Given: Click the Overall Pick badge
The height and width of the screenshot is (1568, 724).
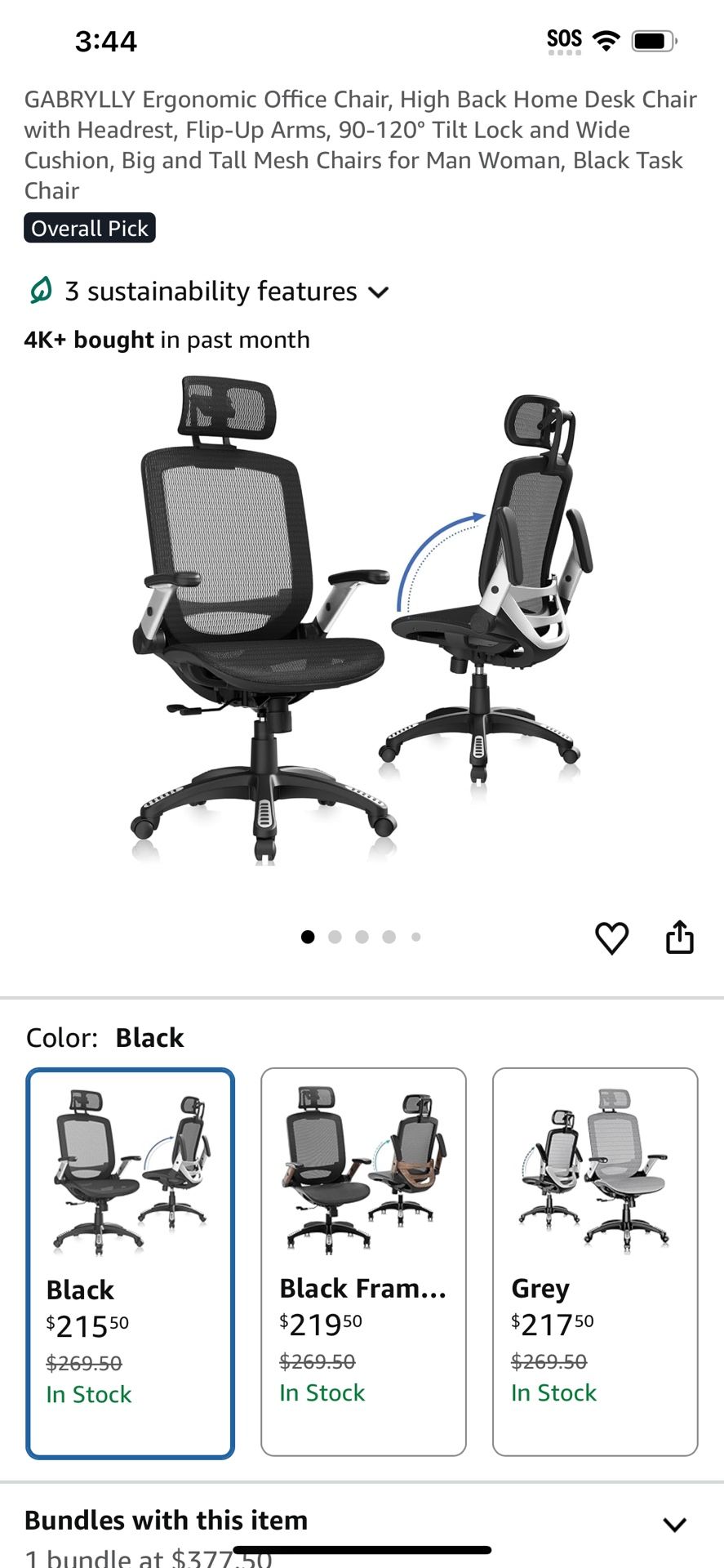Looking at the screenshot, I should coord(89,228).
